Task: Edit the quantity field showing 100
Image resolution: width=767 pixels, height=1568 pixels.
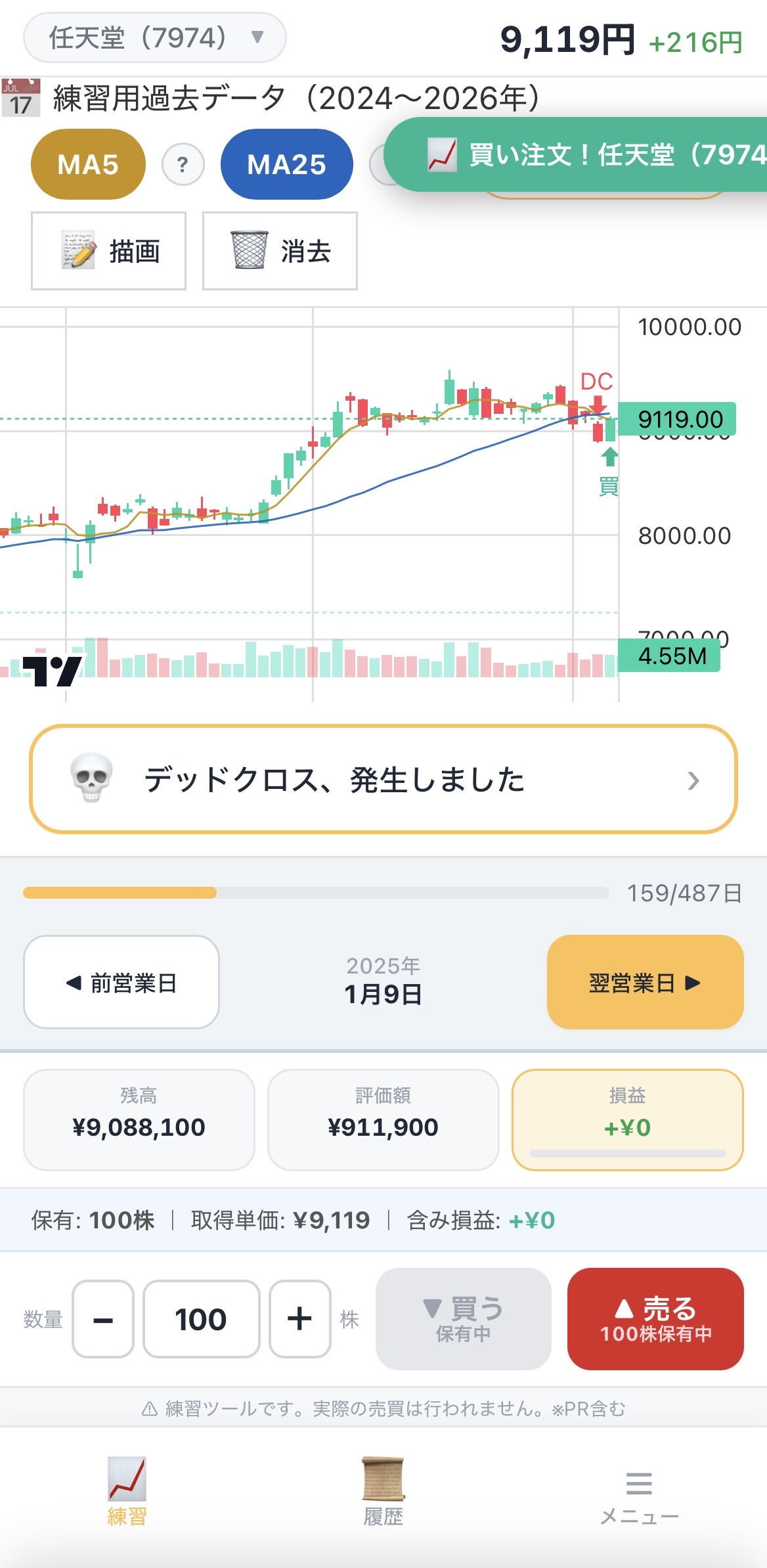Action: [x=202, y=1318]
